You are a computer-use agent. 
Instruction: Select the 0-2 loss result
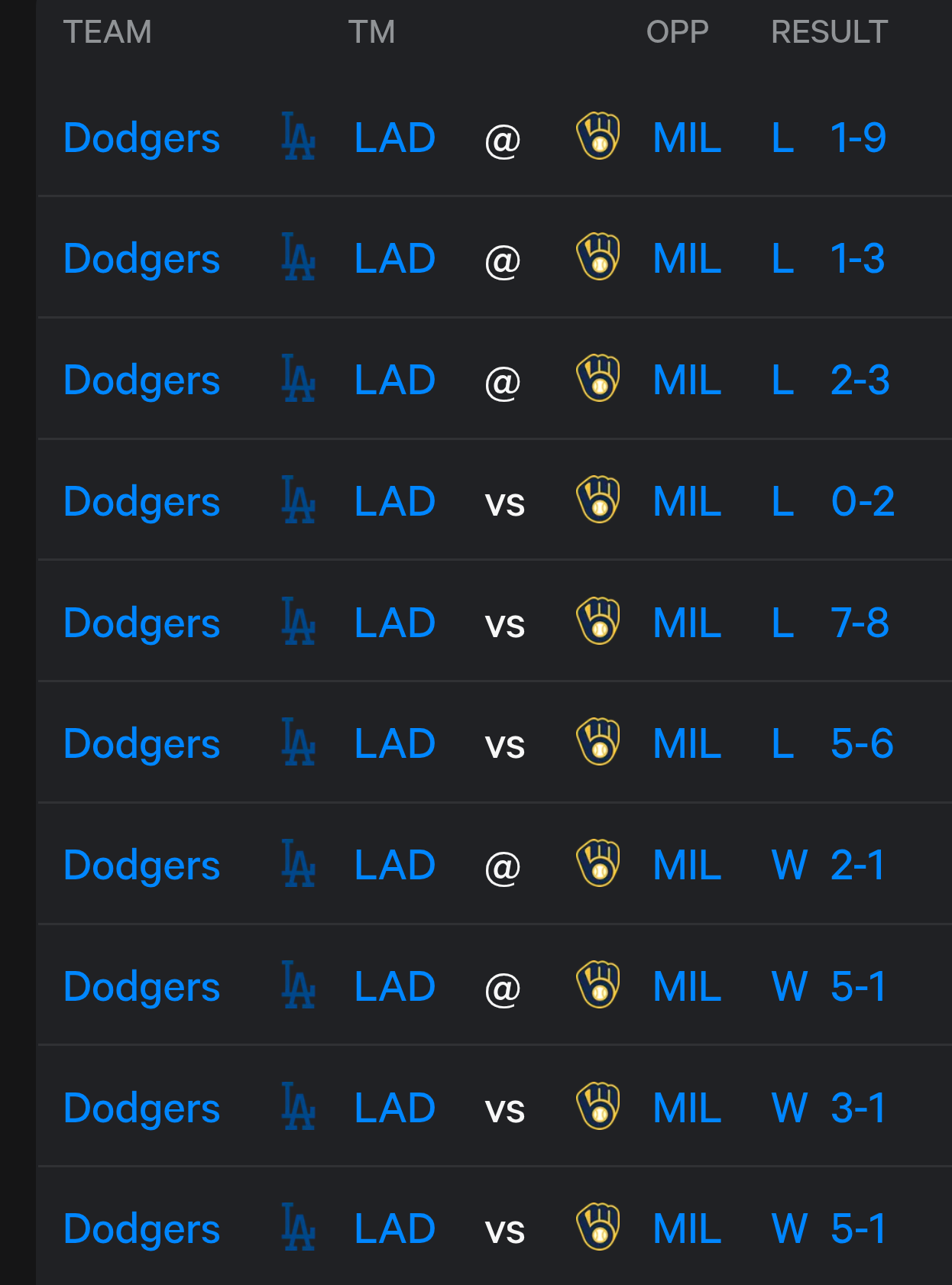coord(833,502)
